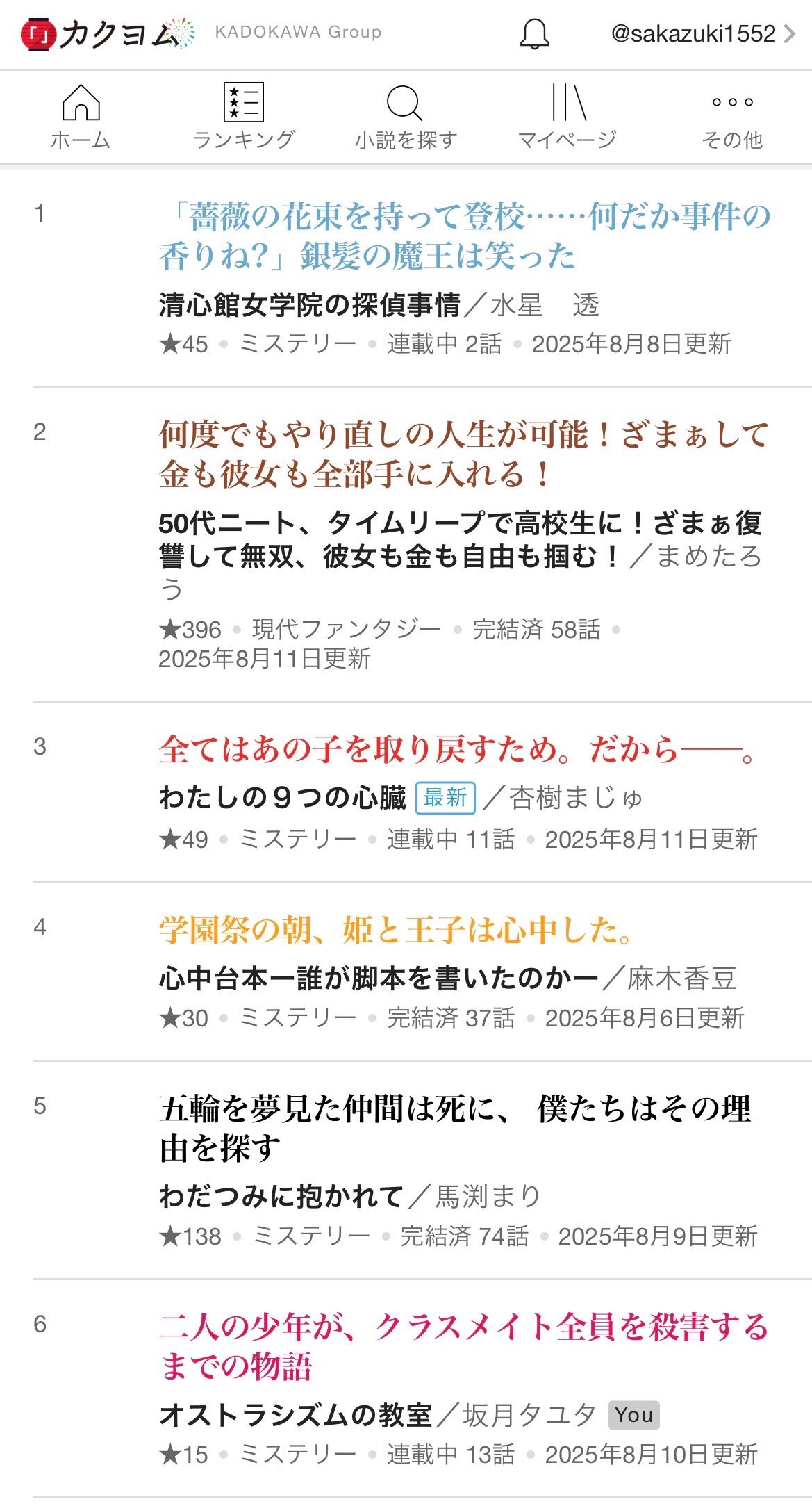Screen dimensions: 812x1506
Task: Open the novel 清心館女学院の探偵事情
Action: (x=310, y=304)
